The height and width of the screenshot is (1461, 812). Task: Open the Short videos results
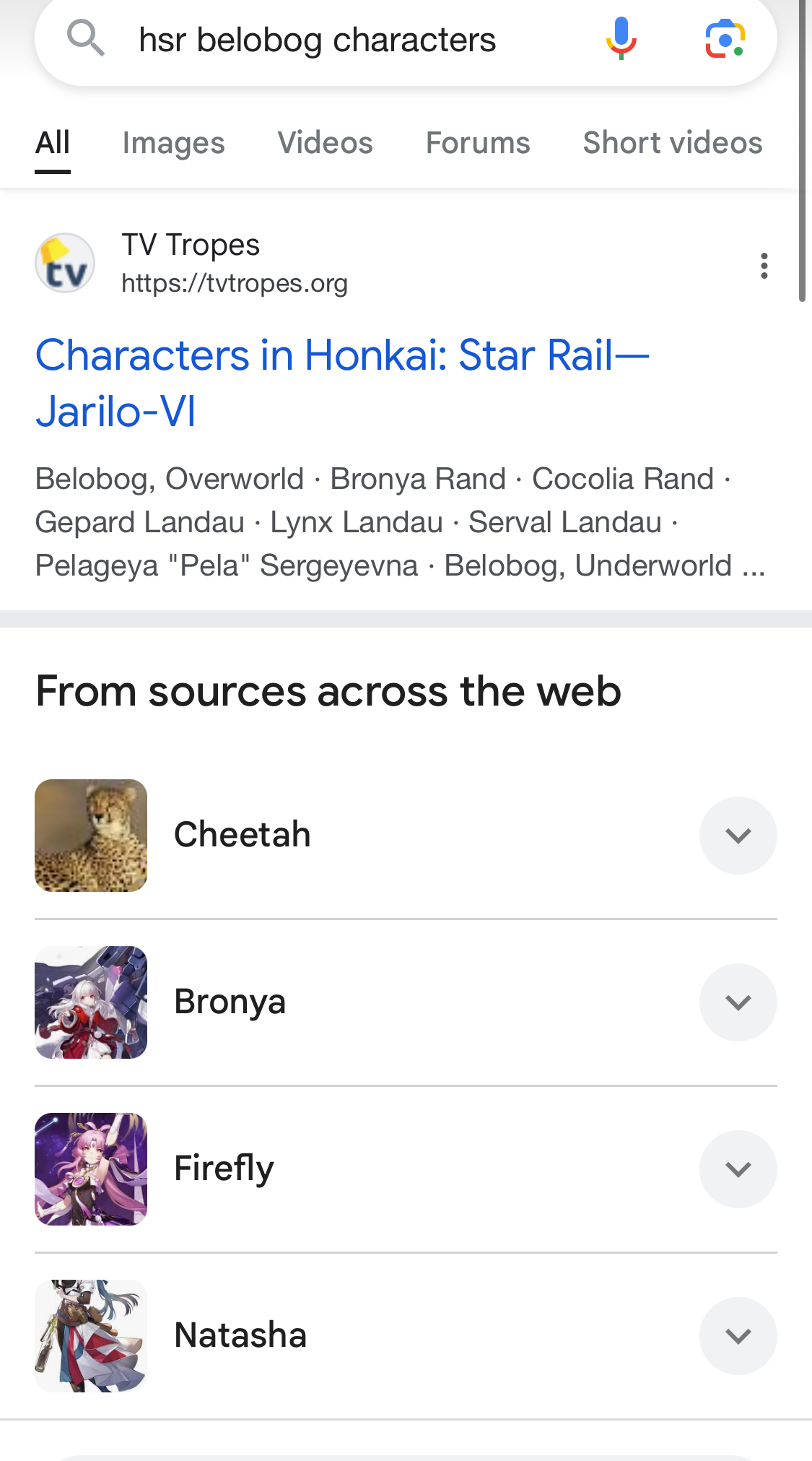(673, 143)
